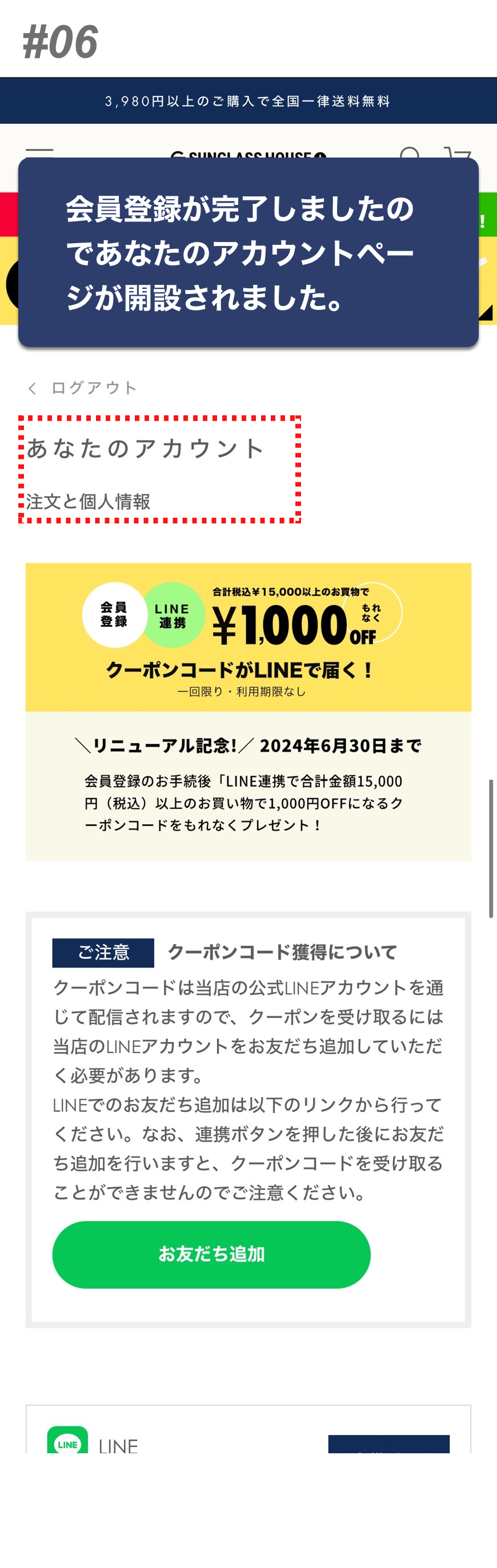The width and height of the screenshot is (497, 1568).
Task: Open the hamburger menu
Action: click(x=39, y=152)
